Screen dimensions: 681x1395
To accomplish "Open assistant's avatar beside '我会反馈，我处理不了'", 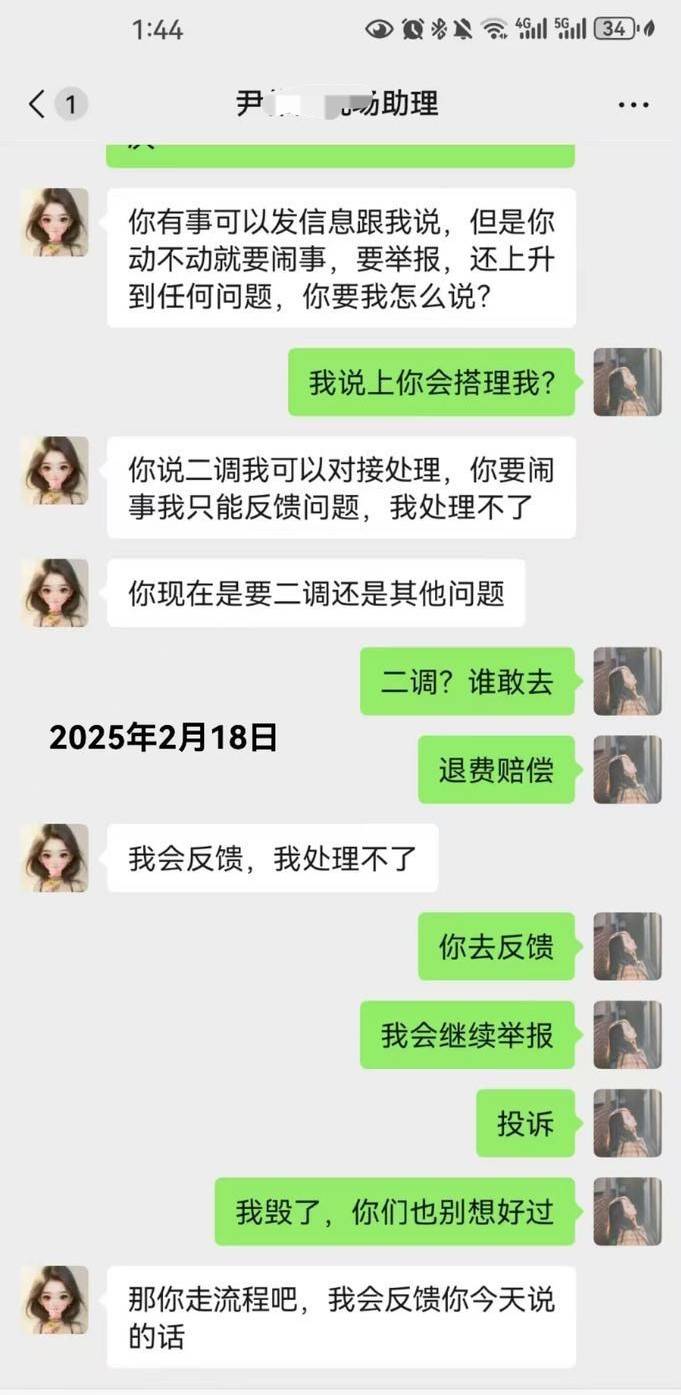I will (55, 858).
